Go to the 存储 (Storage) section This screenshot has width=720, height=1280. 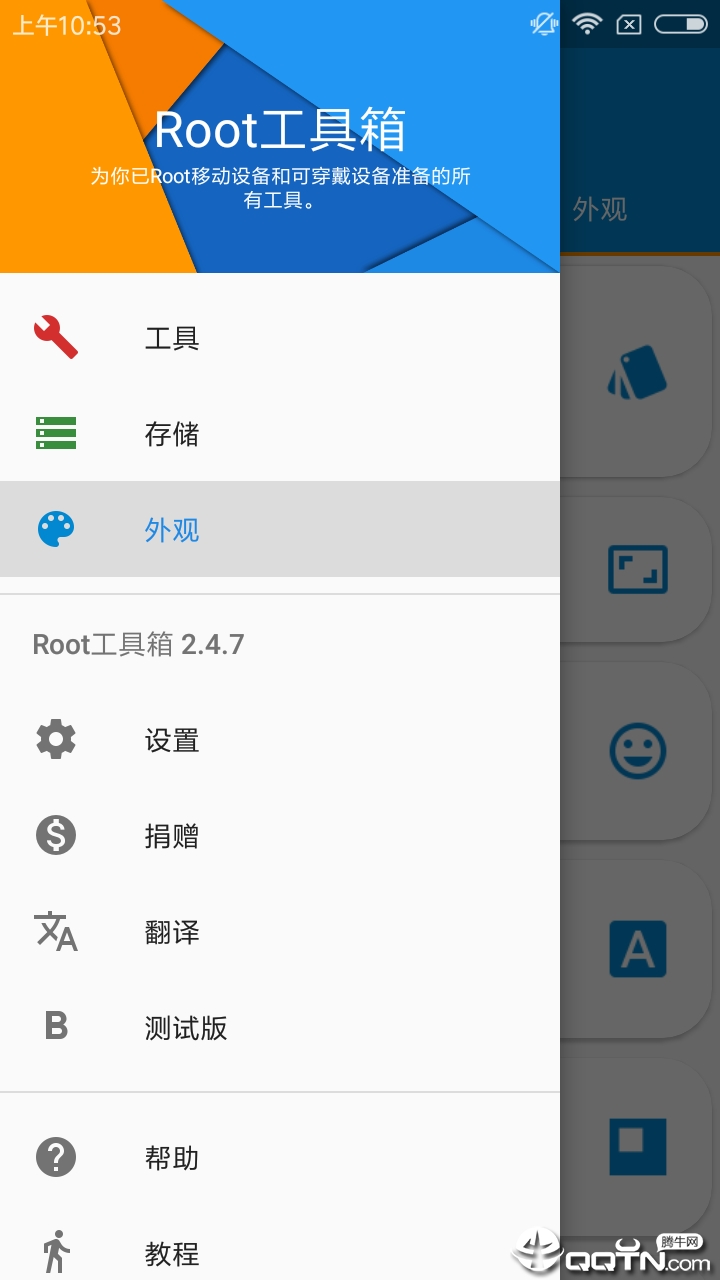[x=172, y=434]
